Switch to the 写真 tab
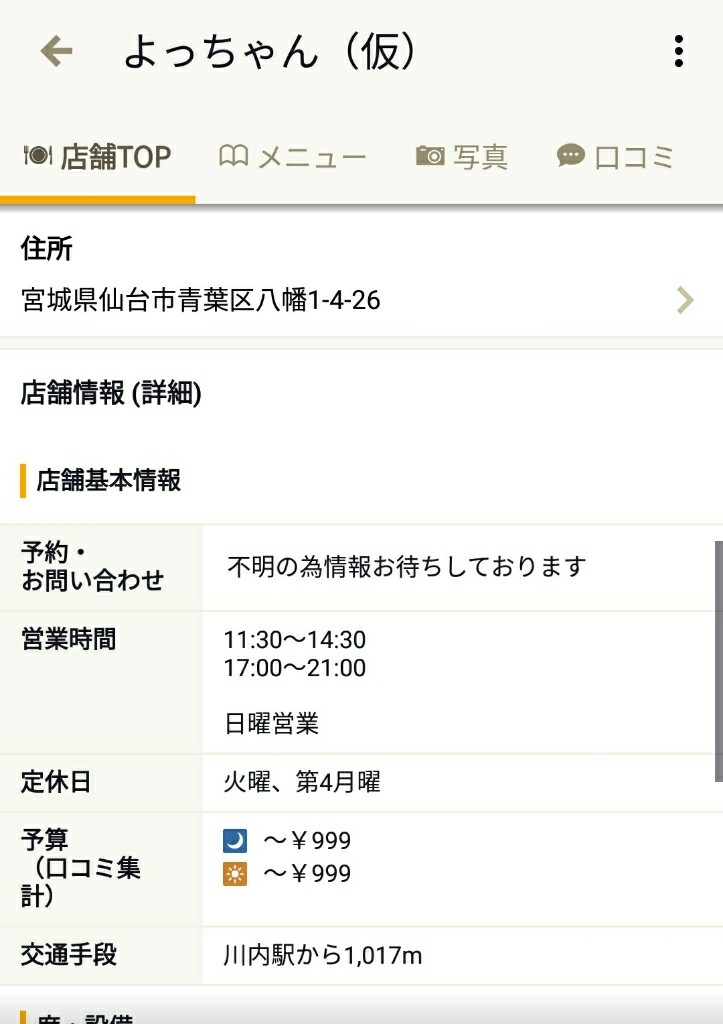723x1024 pixels. (x=462, y=157)
